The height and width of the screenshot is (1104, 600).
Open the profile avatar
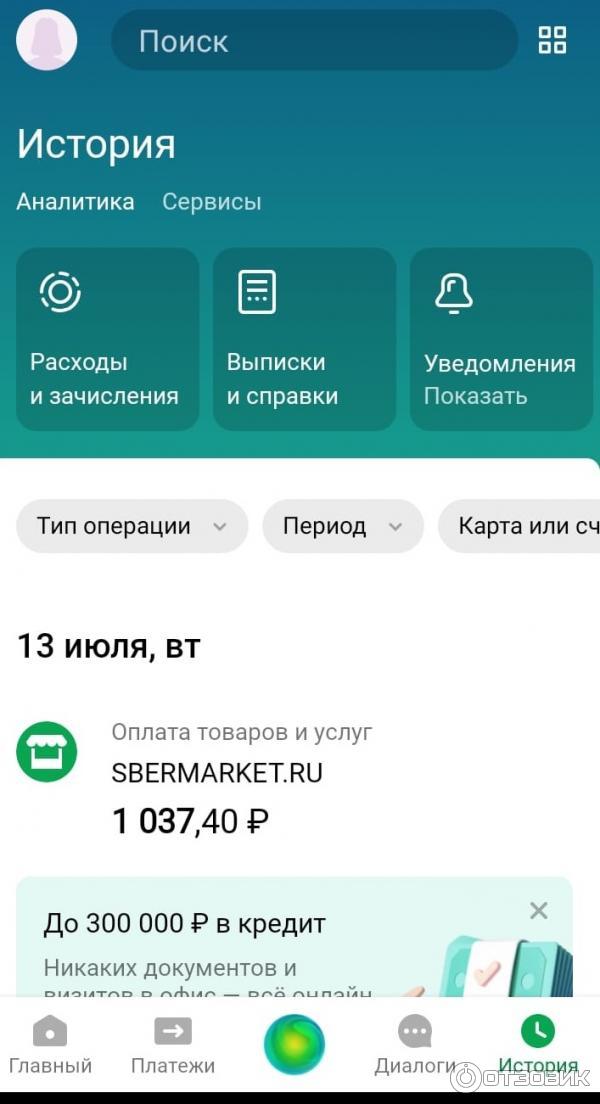click(x=47, y=40)
